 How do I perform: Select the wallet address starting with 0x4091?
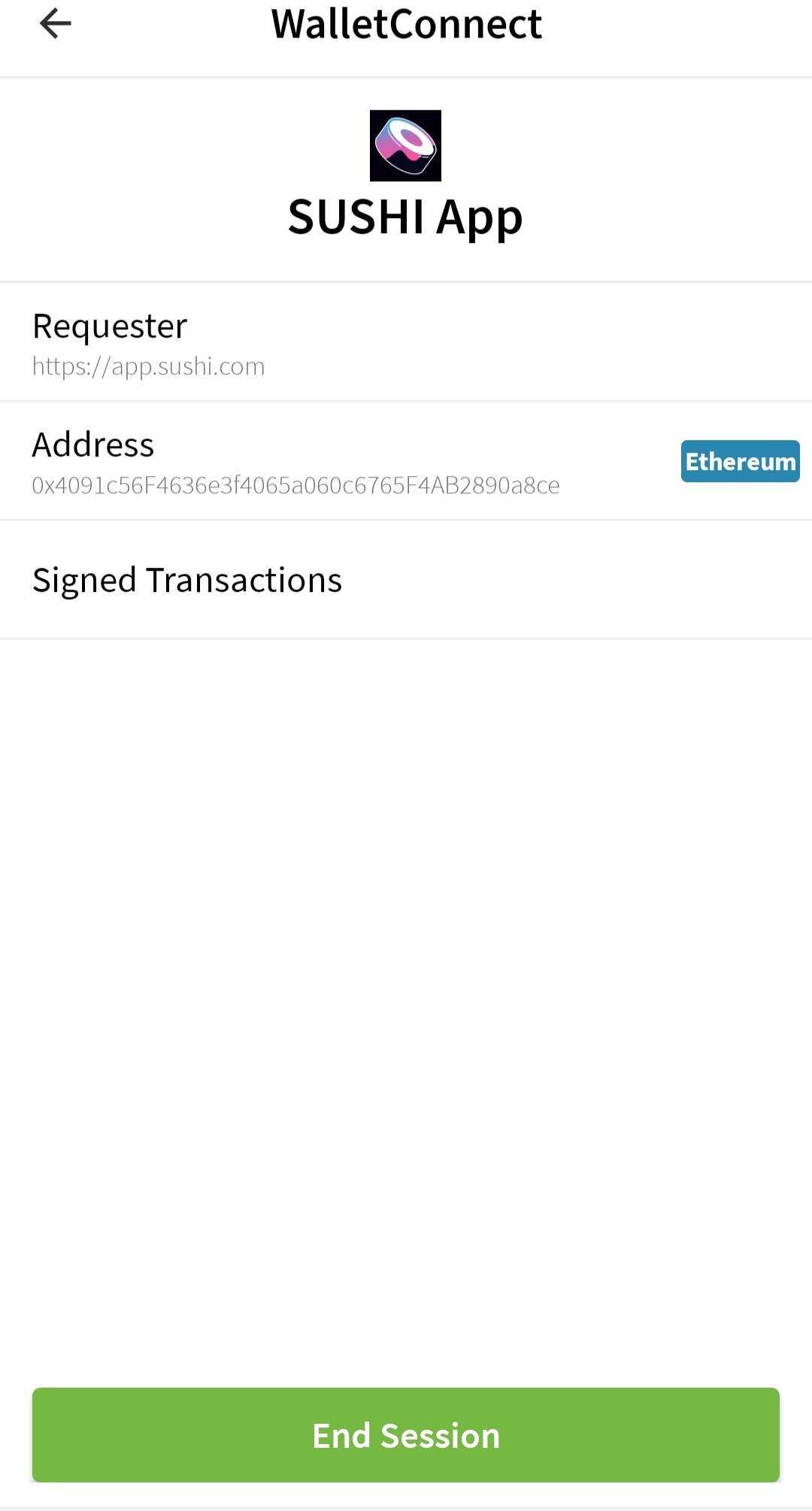tap(295, 486)
